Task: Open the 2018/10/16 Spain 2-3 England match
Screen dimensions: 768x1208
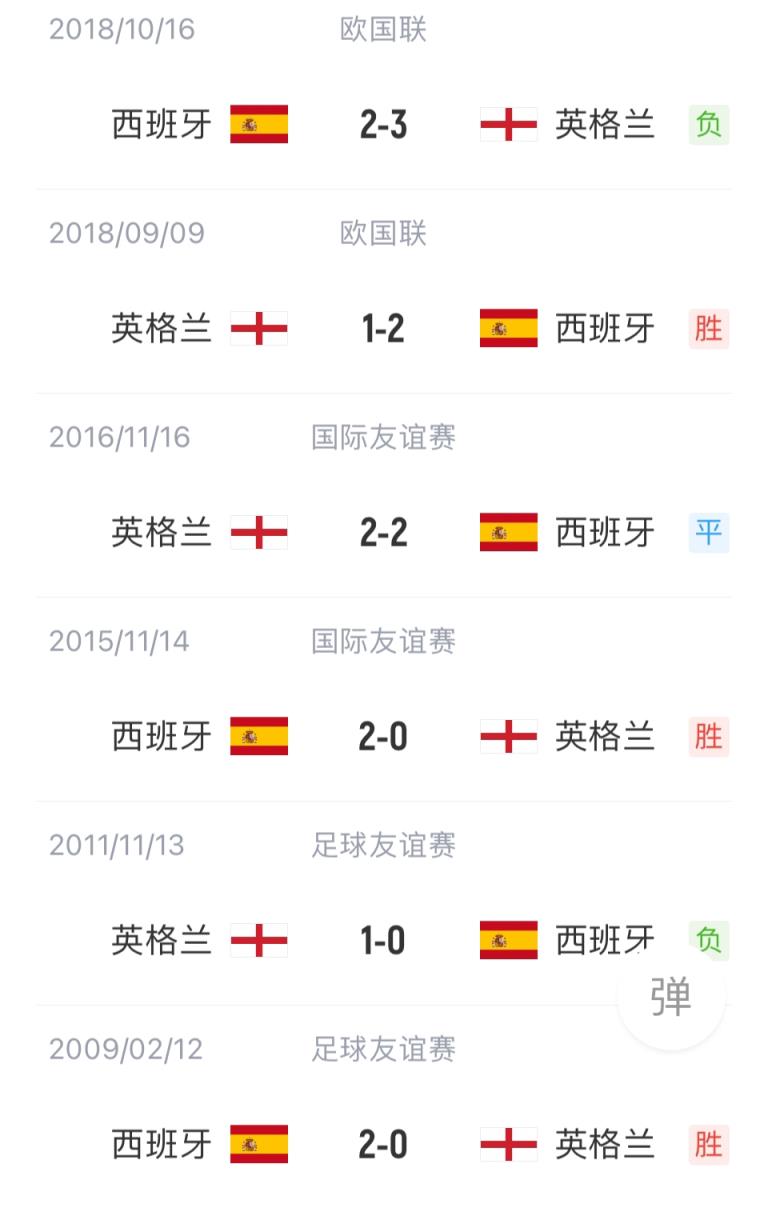Action: (x=384, y=125)
